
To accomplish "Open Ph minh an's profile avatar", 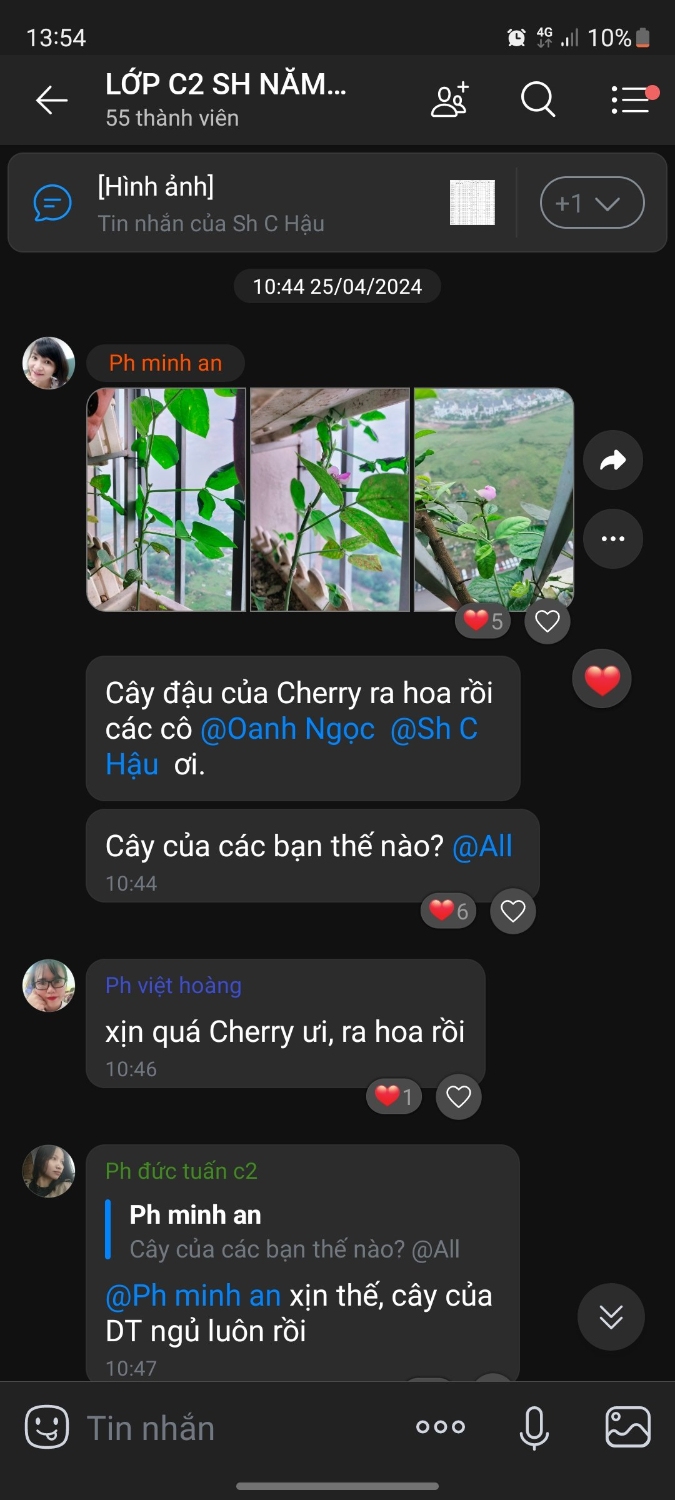I will coord(48,363).
